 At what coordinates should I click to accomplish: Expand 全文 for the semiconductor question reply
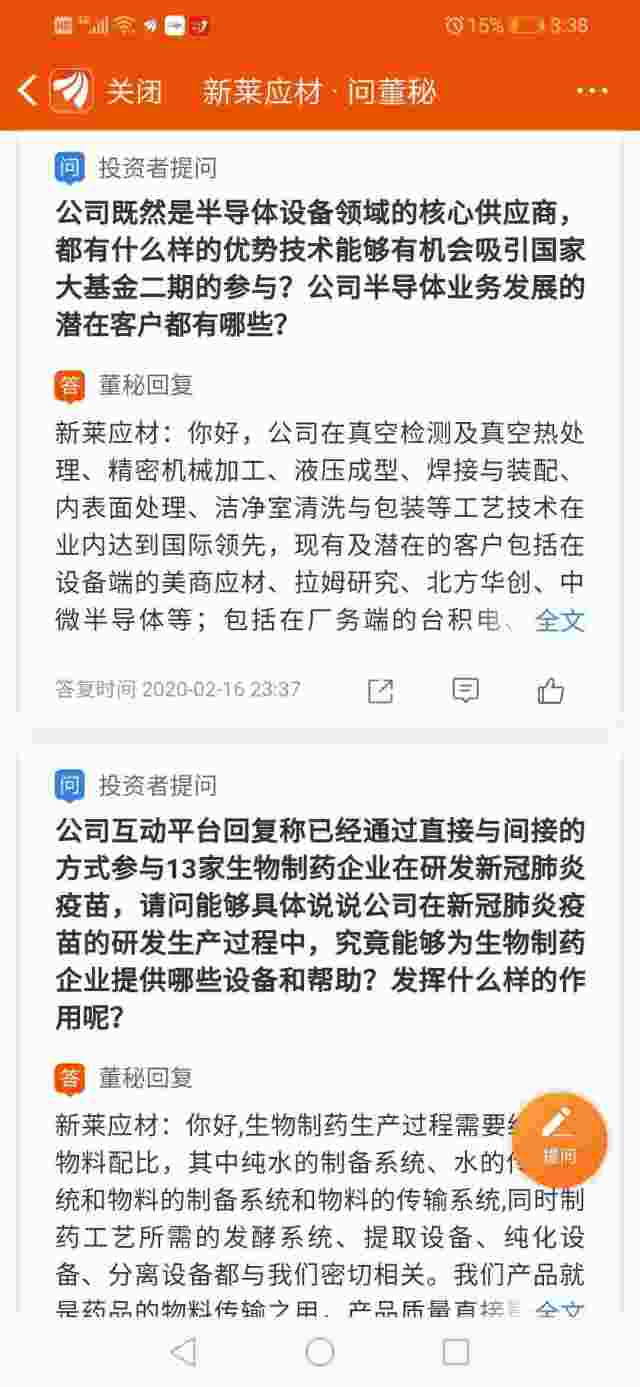559,620
